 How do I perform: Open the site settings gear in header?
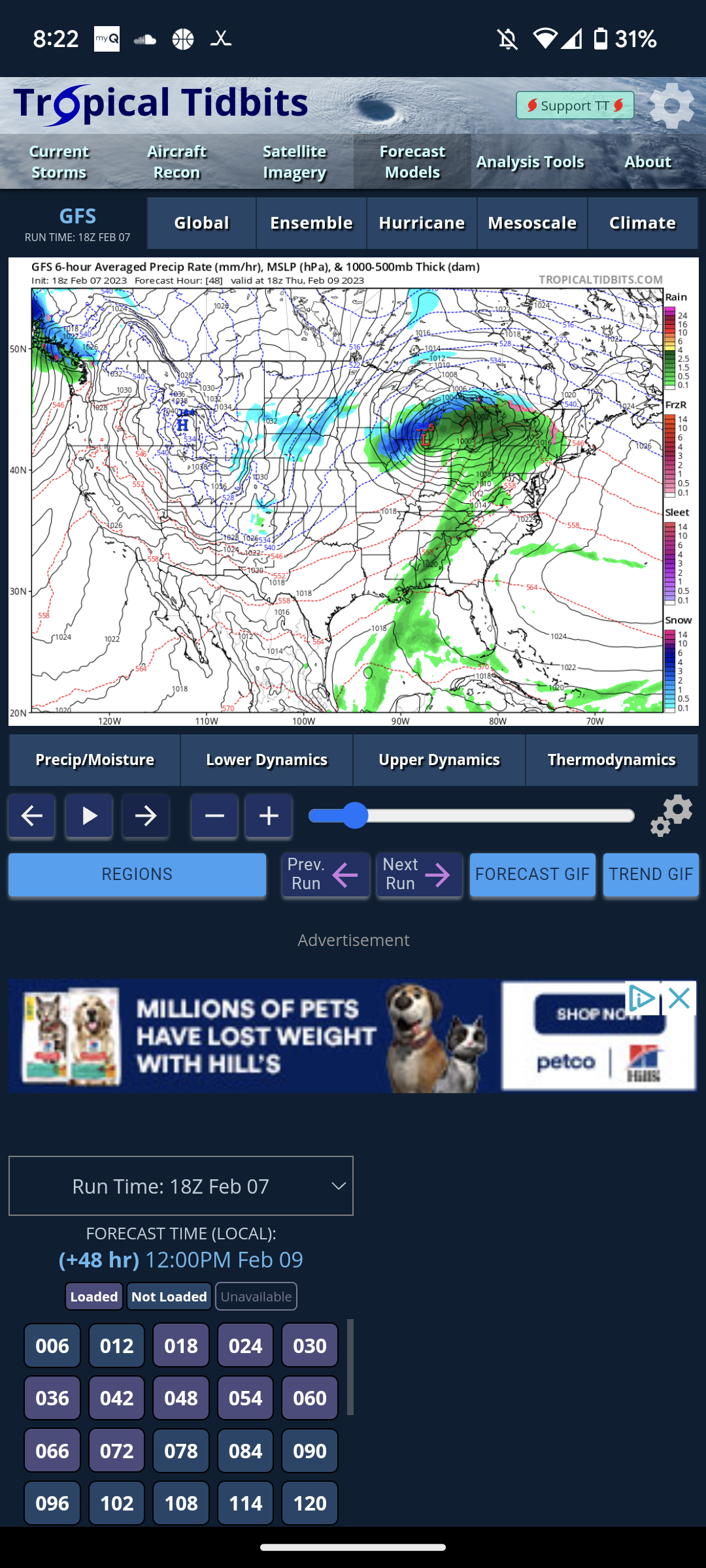(x=671, y=106)
